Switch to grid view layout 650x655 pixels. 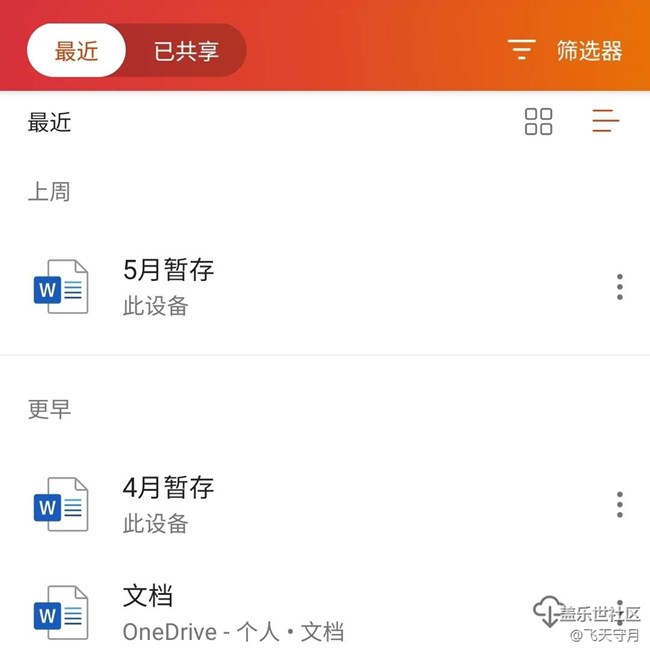pos(538,122)
